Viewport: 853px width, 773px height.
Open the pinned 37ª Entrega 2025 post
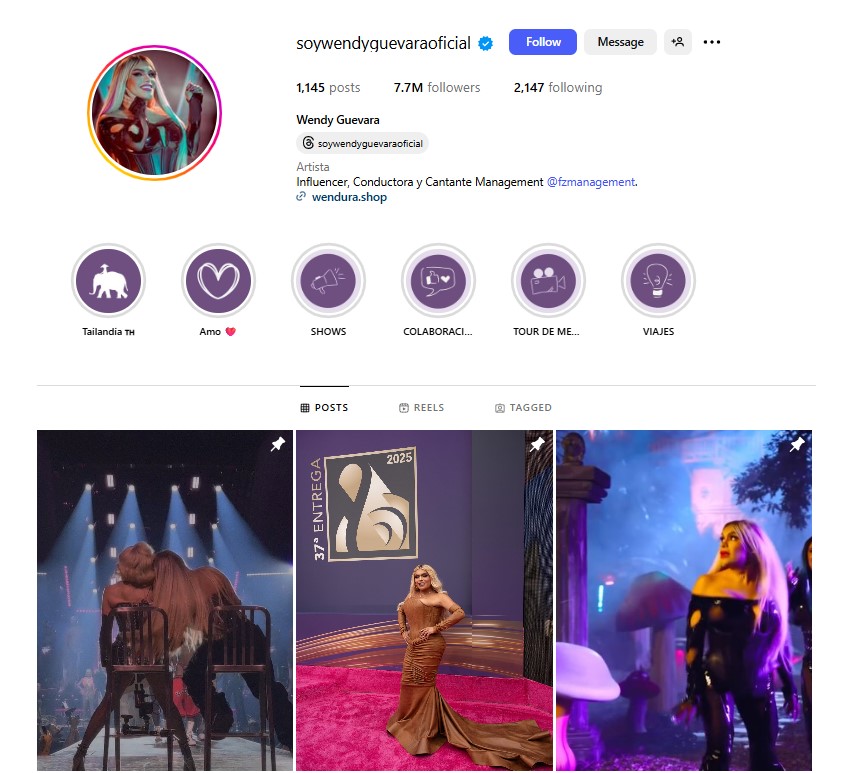(424, 600)
